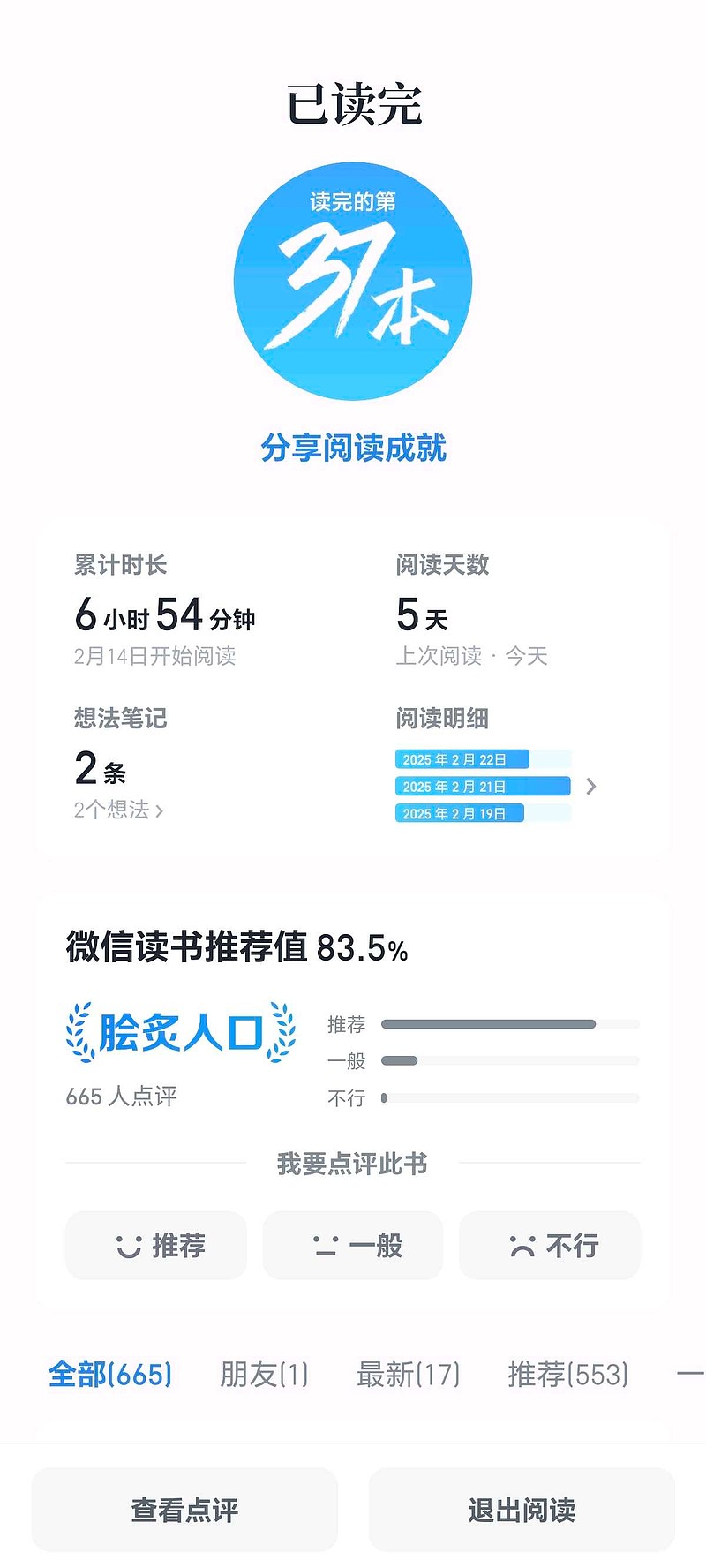Switch to the 最新(17) tab
The height and width of the screenshot is (1568, 706).
pyautogui.click(x=409, y=1374)
